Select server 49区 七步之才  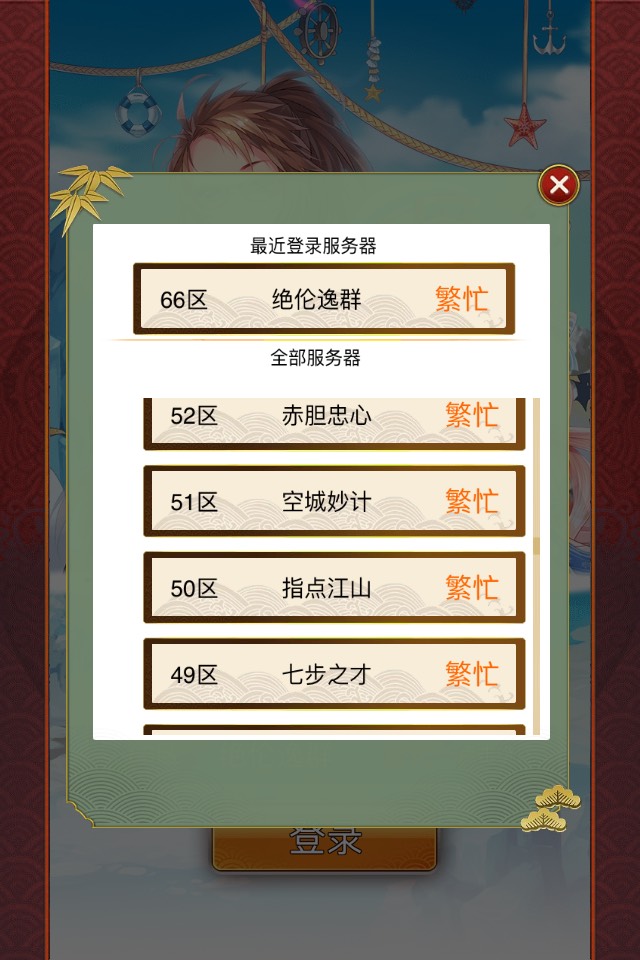[x=334, y=674]
